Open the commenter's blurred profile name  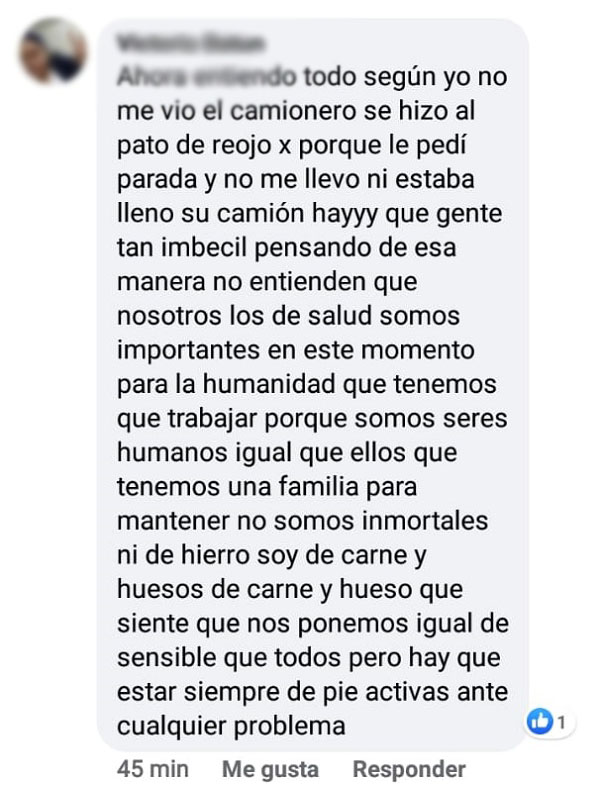(x=190, y=43)
